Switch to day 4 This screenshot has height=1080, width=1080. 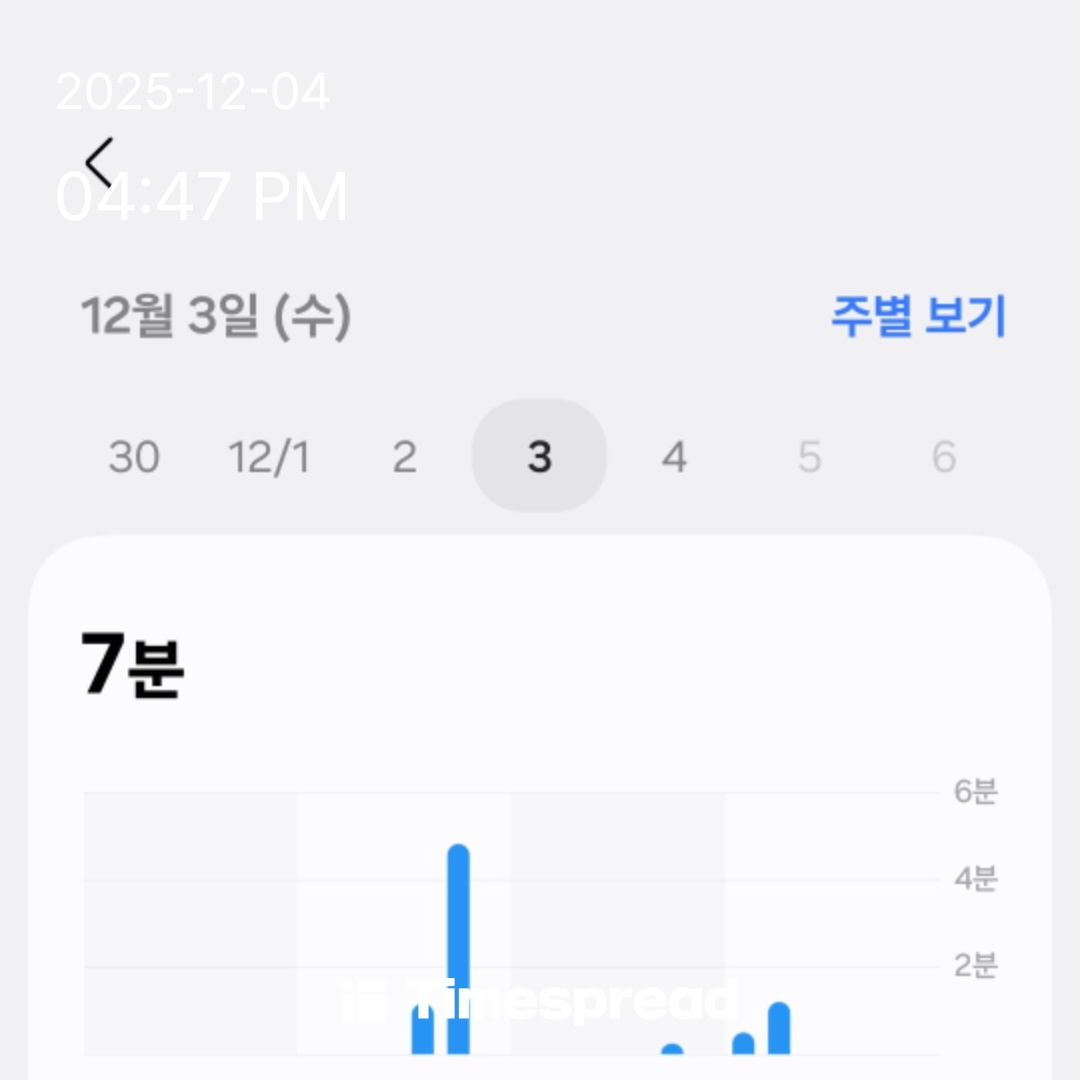tap(674, 458)
